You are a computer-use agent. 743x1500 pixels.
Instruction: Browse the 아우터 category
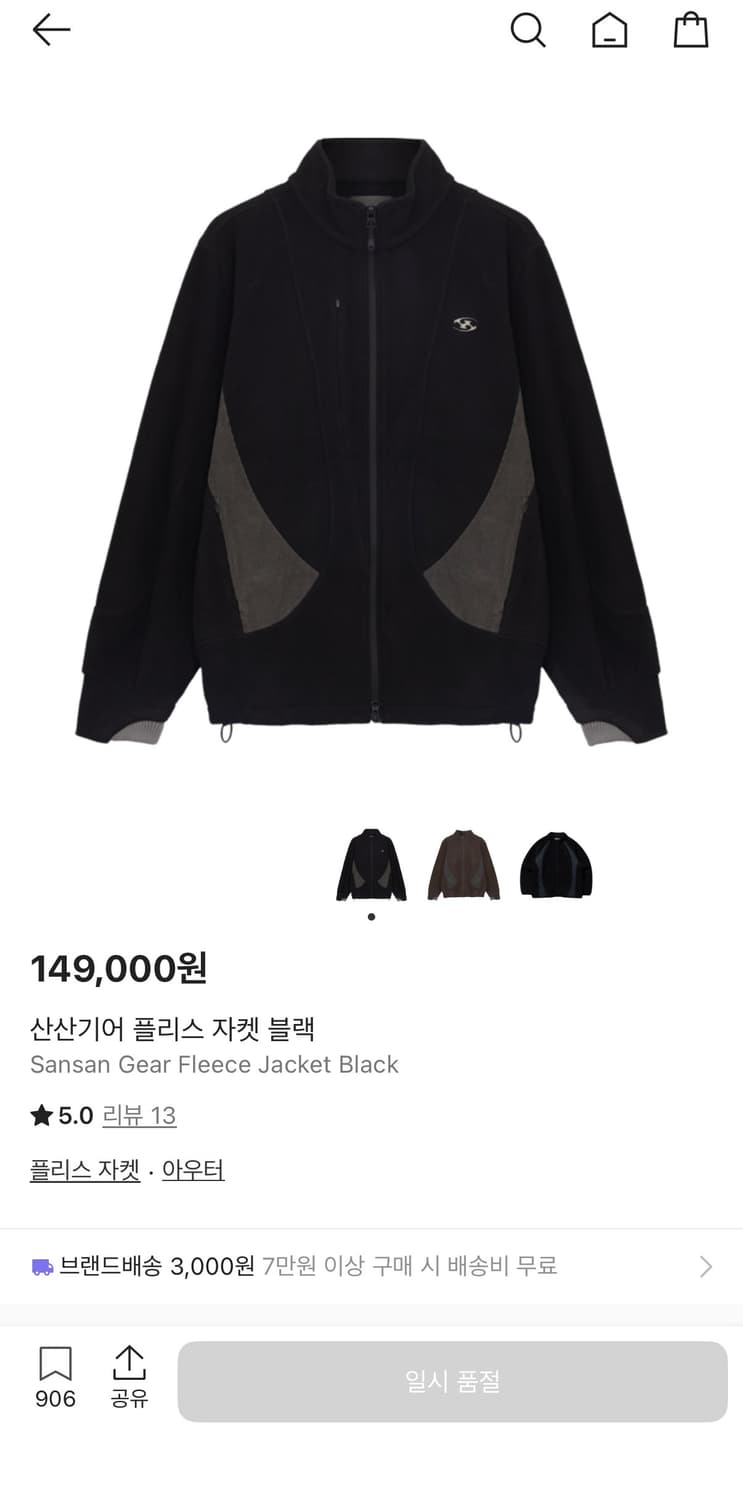coord(193,1170)
